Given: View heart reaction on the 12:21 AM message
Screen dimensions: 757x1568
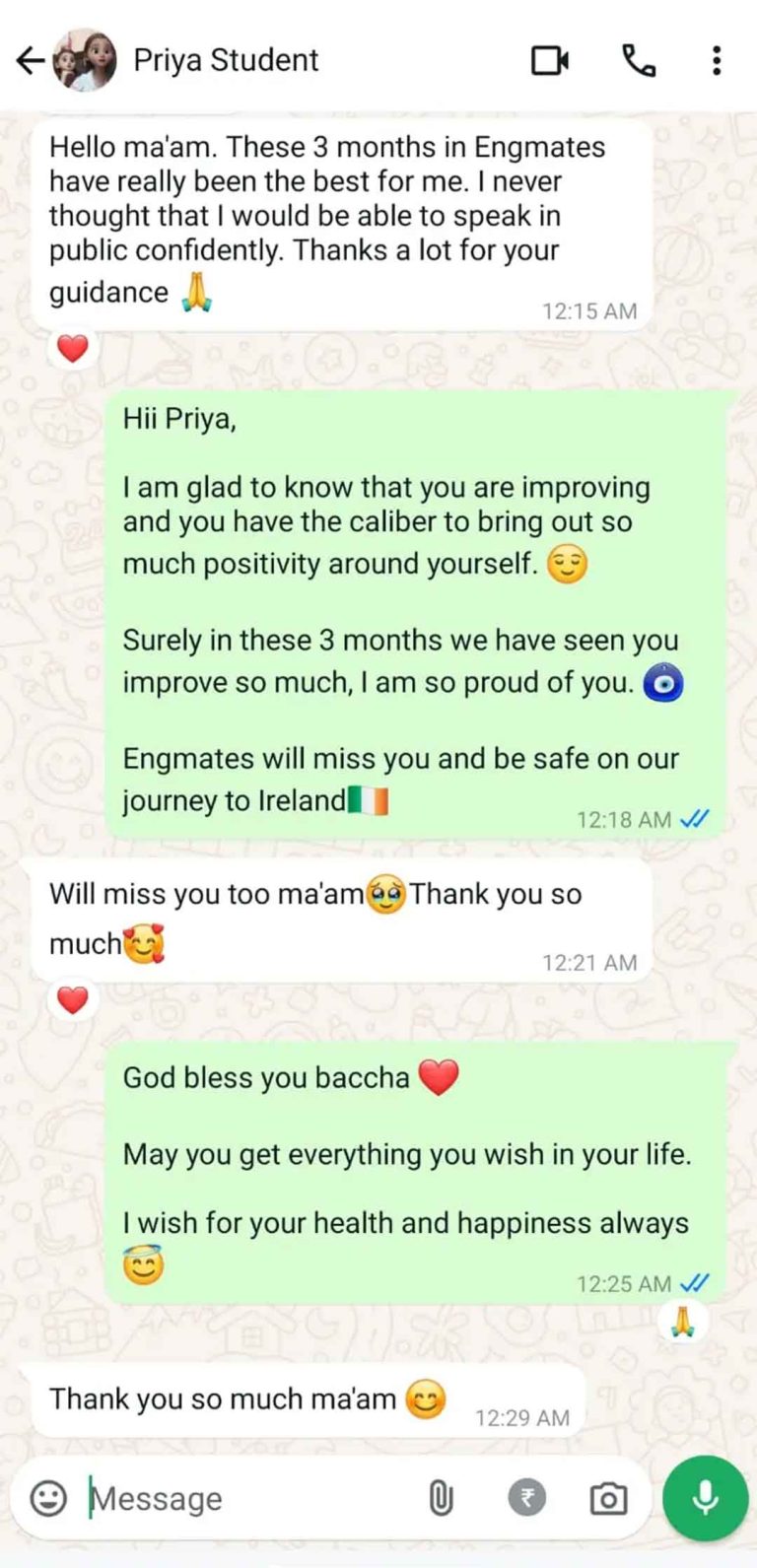Looking at the screenshot, I should [72, 1000].
